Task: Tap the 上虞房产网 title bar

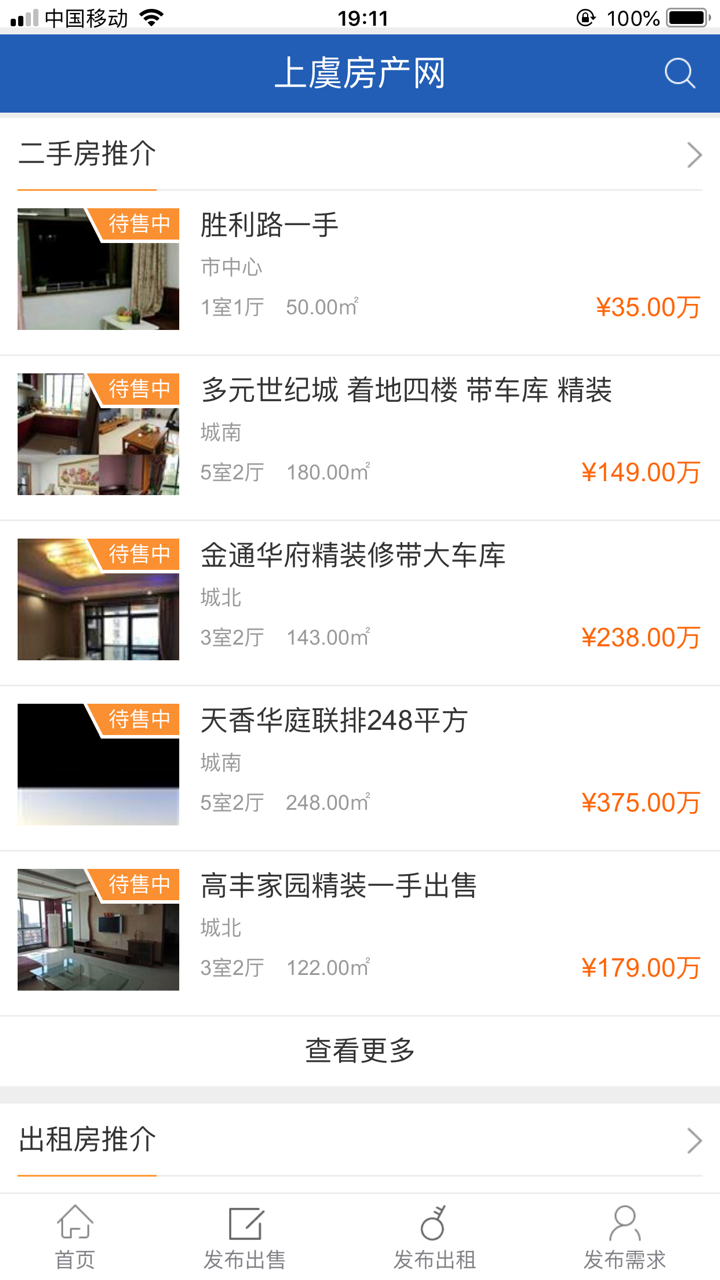Action: [360, 72]
